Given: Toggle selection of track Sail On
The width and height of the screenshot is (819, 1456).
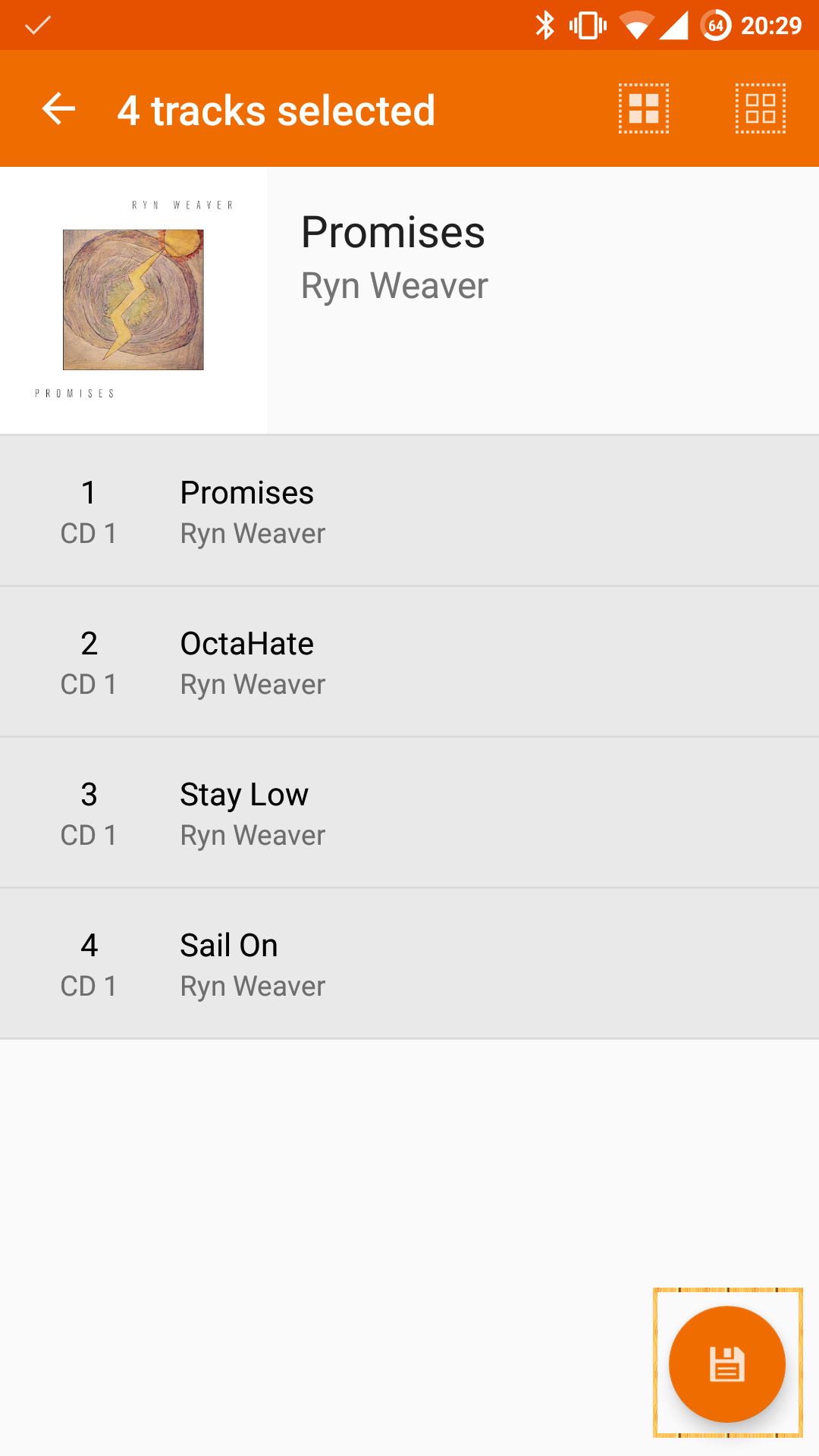Looking at the screenshot, I should click(x=409, y=964).
